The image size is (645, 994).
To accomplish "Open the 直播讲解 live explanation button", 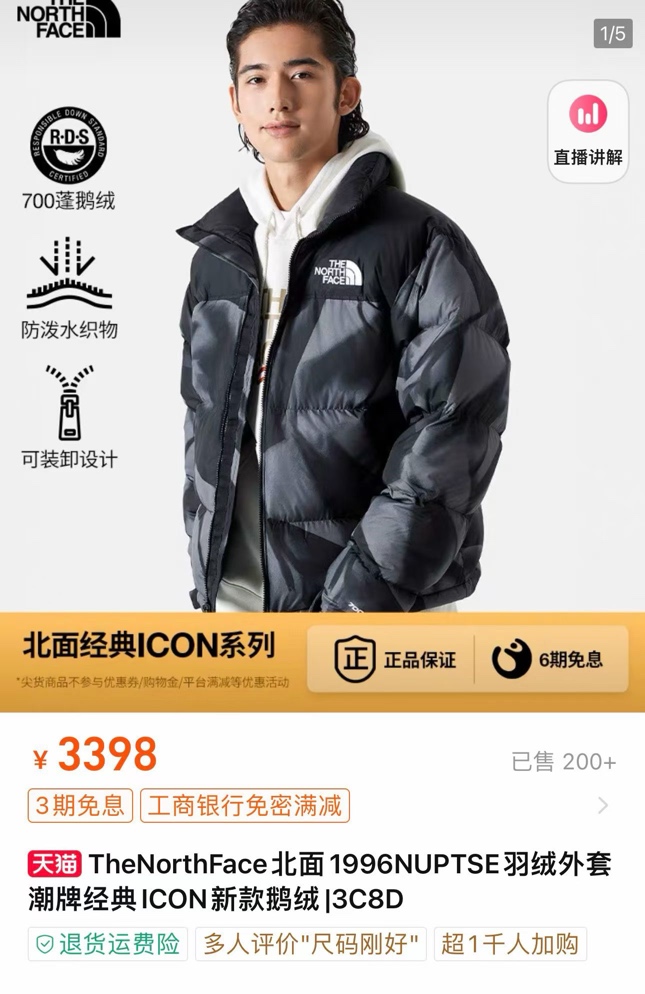I will click(x=588, y=131).
